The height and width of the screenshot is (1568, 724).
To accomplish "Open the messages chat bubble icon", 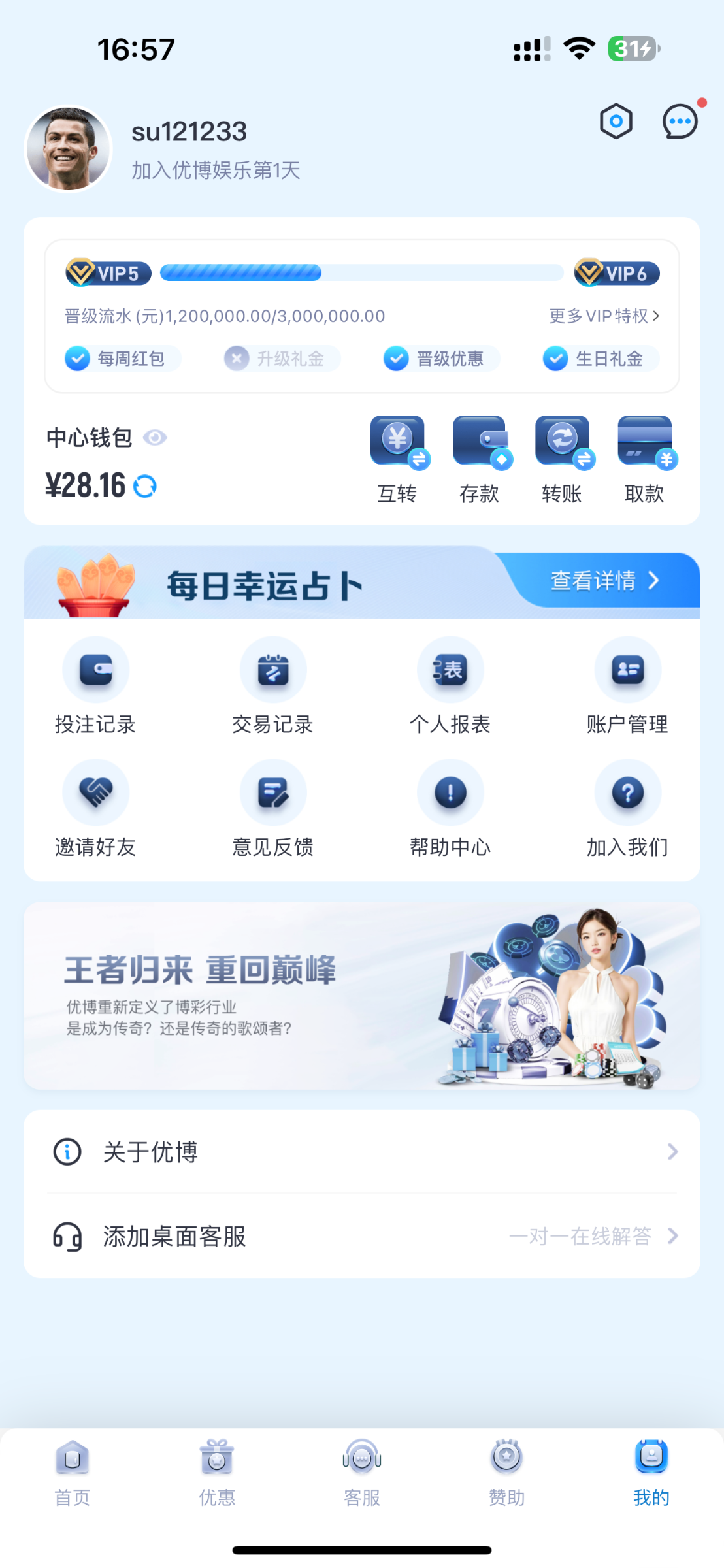I will coord(680,122).
